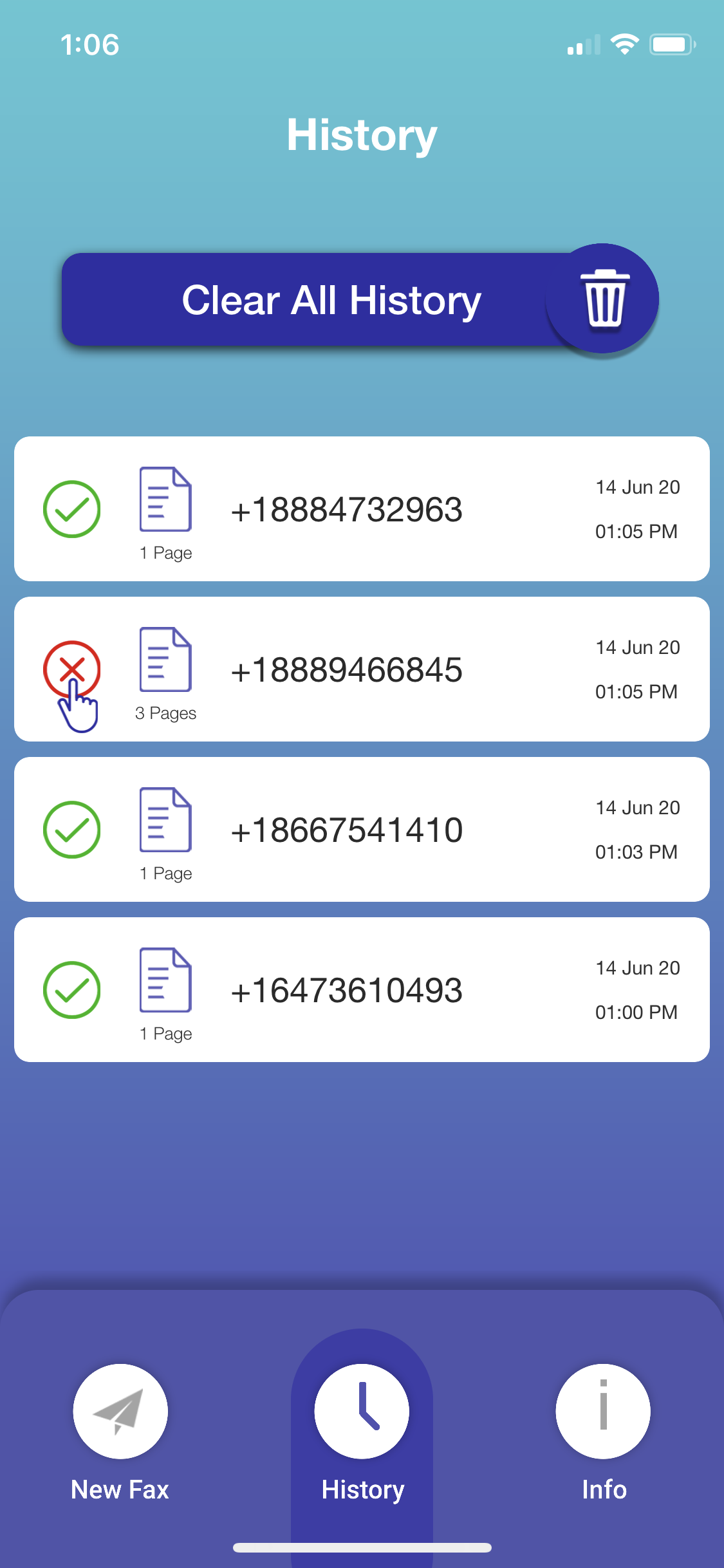
Task: Clear all fax history
Action: coord(331,300)
